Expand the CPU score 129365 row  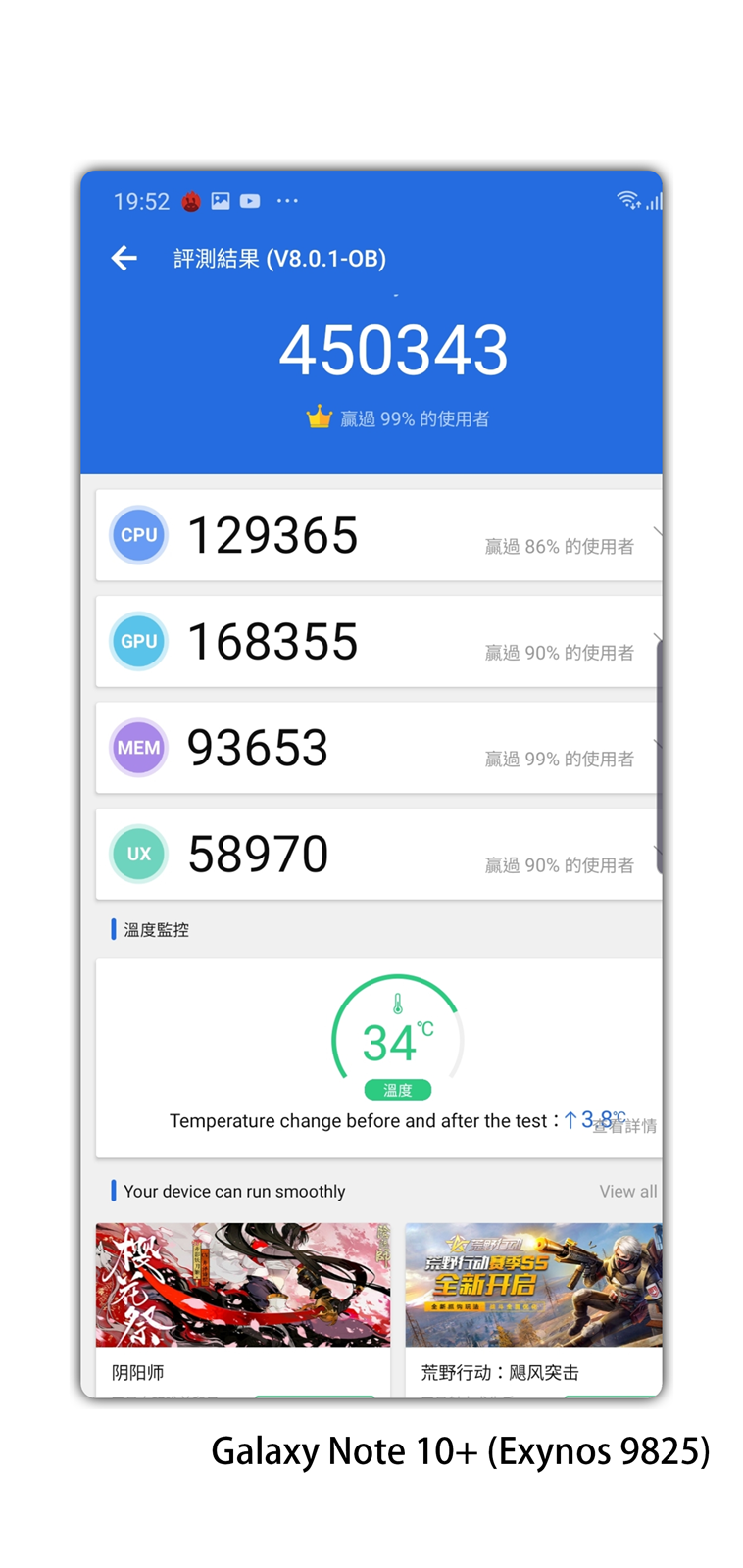coord(377,536)
